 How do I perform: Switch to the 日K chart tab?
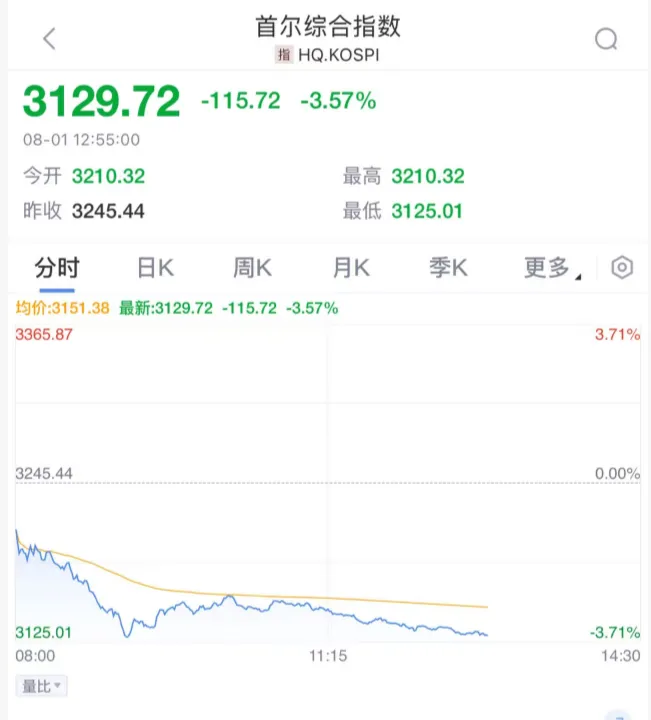(x=155, y=268)
